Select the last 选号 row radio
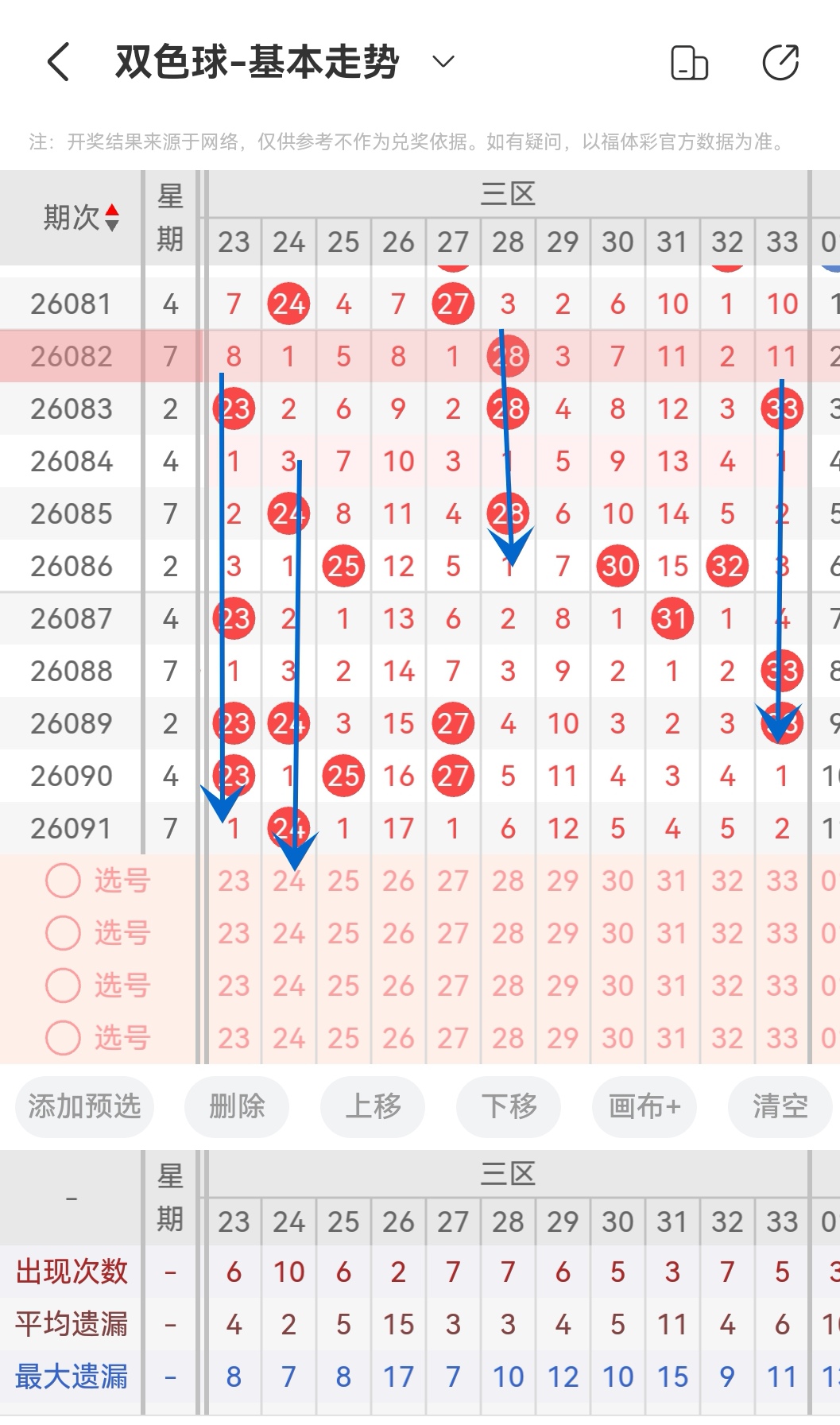Viewport: 840px width, 1425px height. (63, 1038)
